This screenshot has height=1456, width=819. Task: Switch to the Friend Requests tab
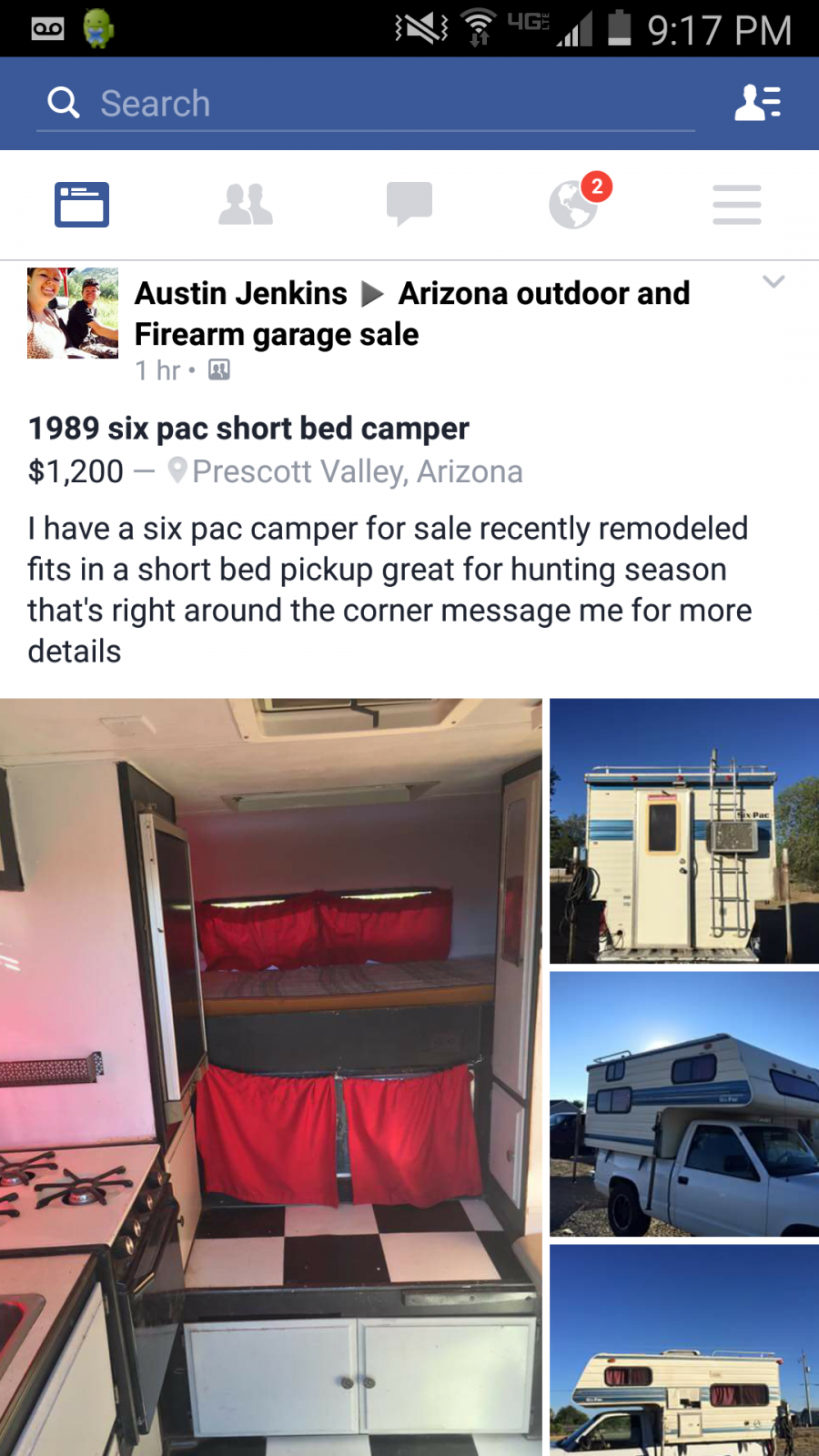pyautogui.click(x=246, y=205)
